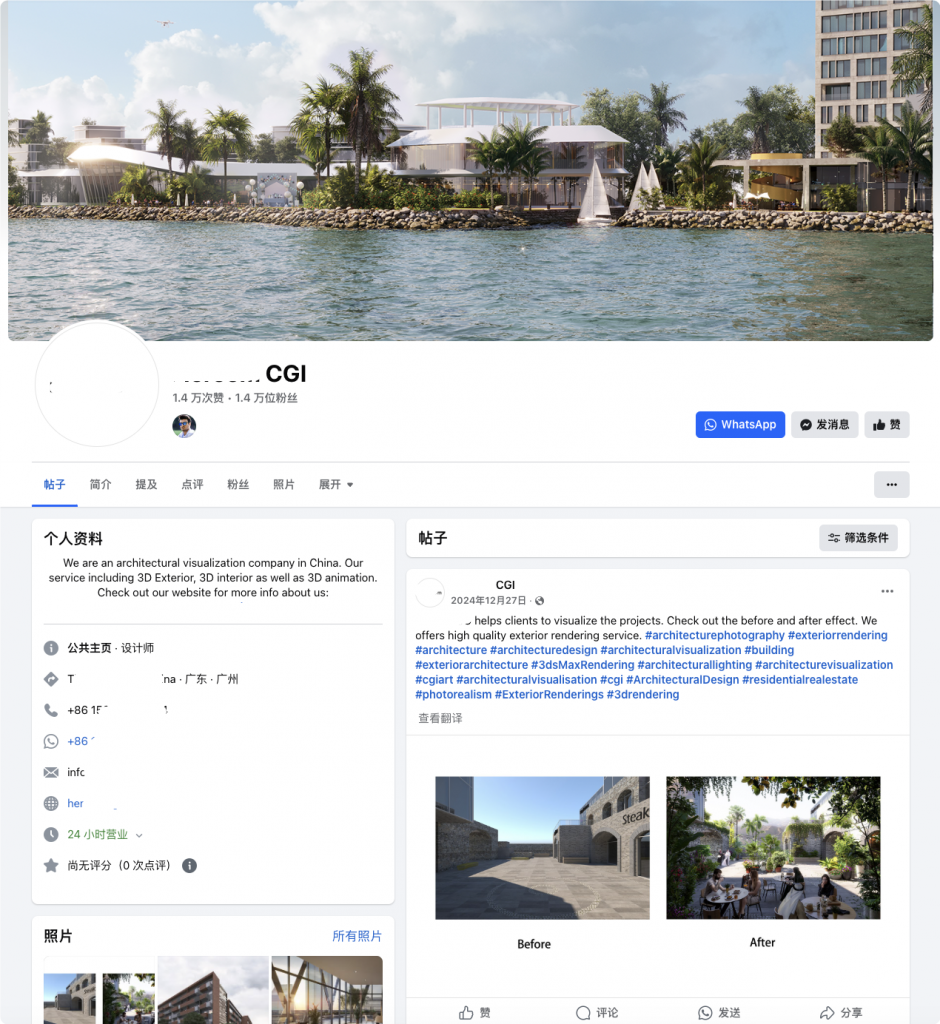
Task: Open 筛选条件 post filters
Action: (858, 538)
